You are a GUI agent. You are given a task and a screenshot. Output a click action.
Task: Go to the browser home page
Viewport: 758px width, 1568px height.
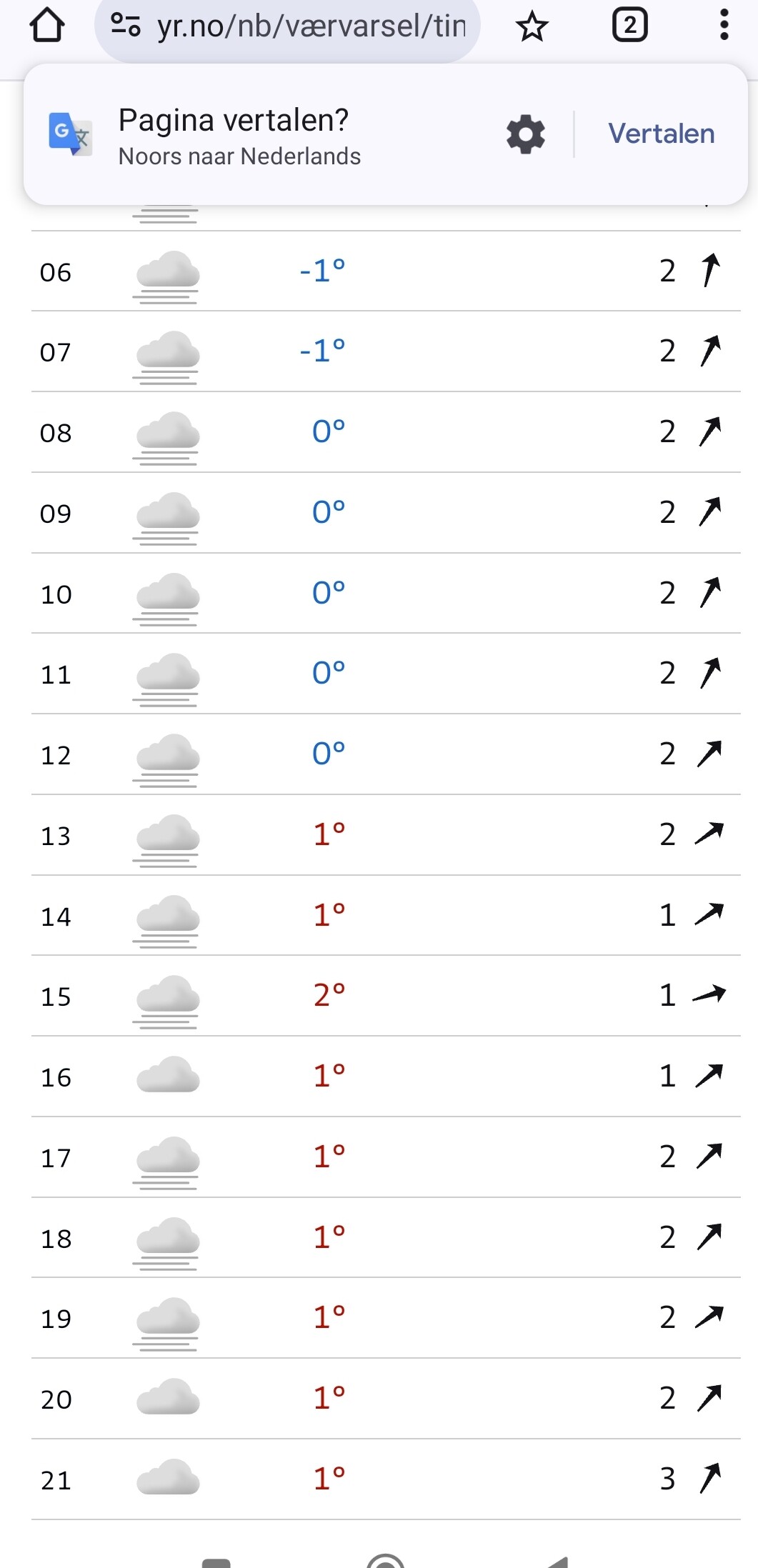(47, 26)
